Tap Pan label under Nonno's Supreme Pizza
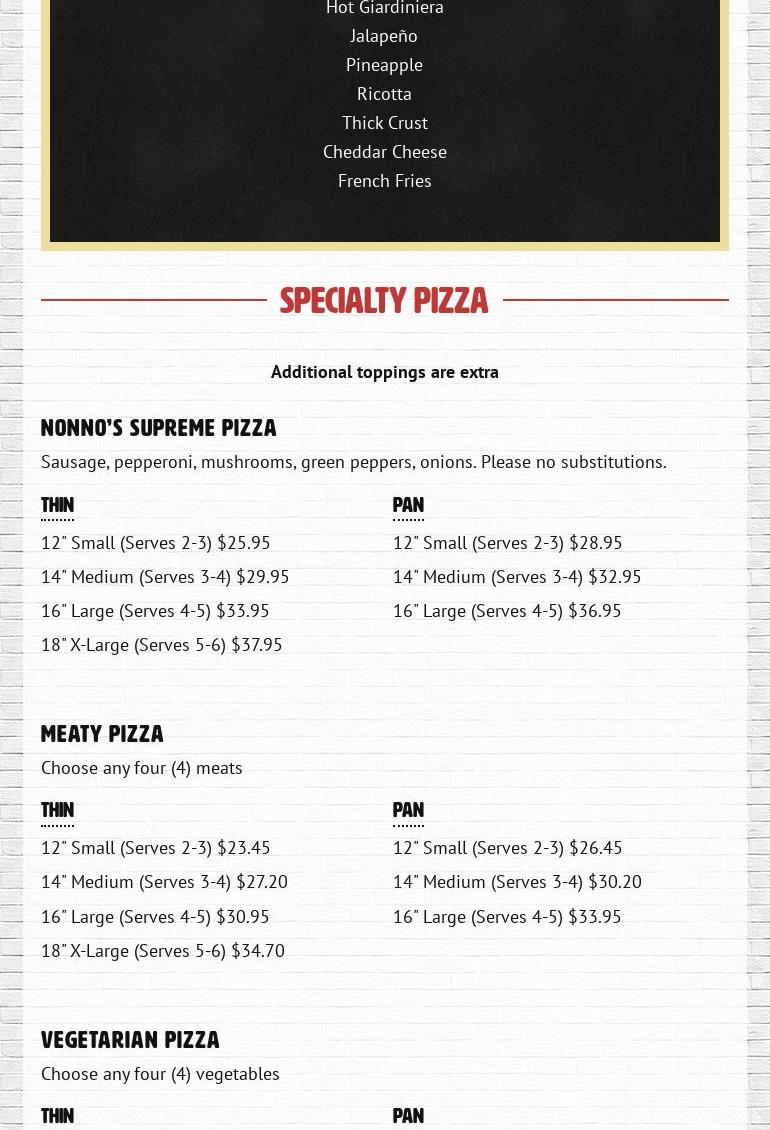The width and height of the screenshot is (770, 1130). [408, 505]
